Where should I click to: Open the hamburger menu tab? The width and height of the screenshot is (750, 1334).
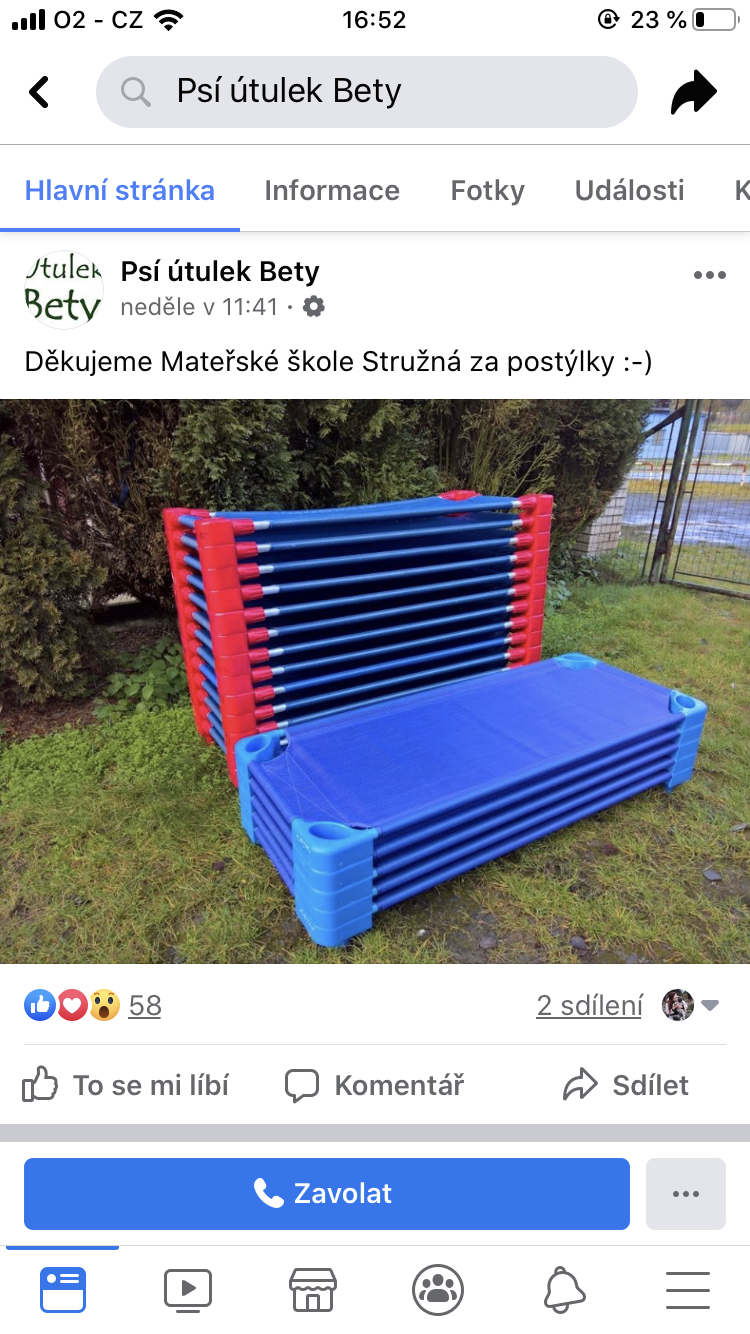(687, 1289)
